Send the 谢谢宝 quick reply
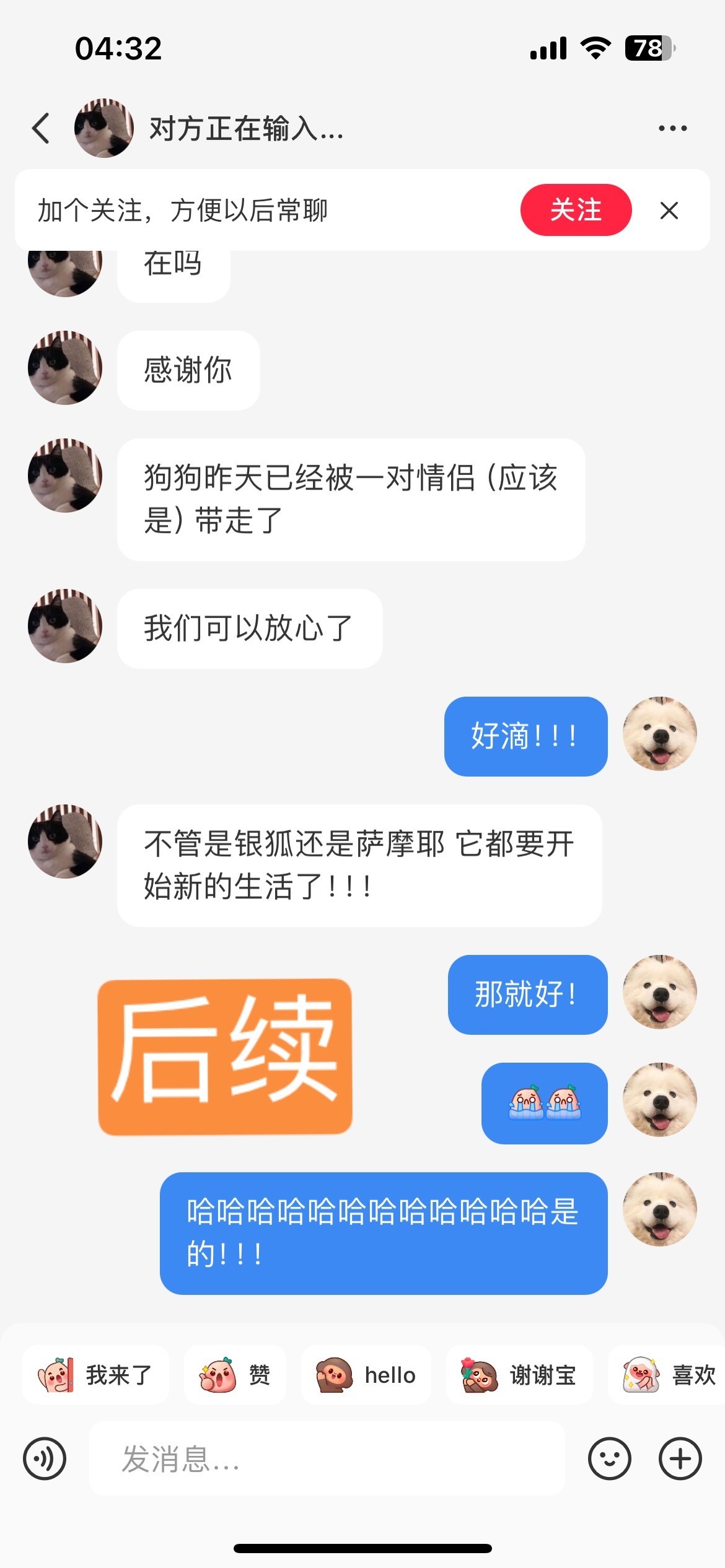The image size is (725, 1568). (519, 1375)
